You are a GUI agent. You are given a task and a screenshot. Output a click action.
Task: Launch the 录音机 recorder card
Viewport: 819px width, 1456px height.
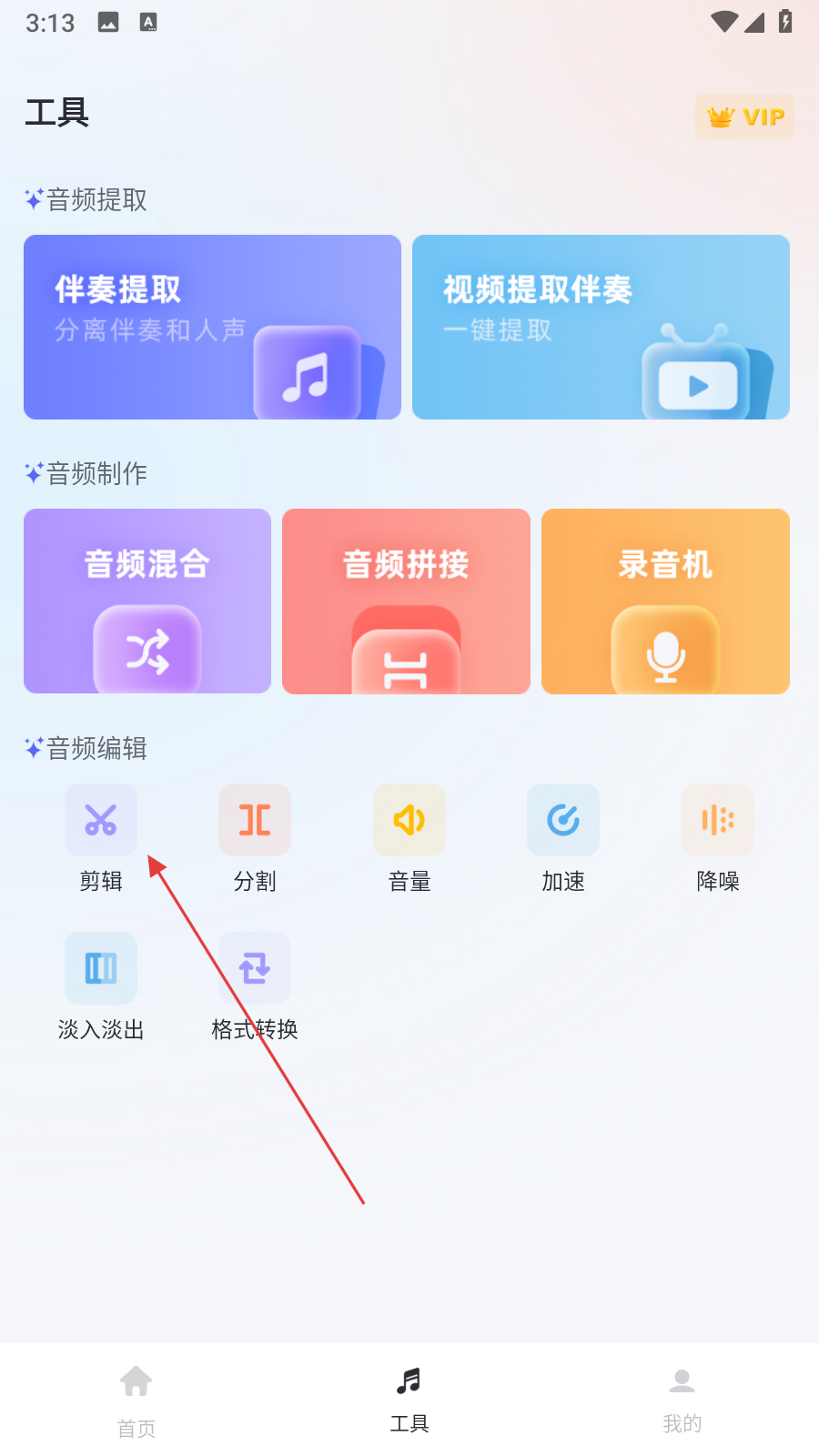665,601
